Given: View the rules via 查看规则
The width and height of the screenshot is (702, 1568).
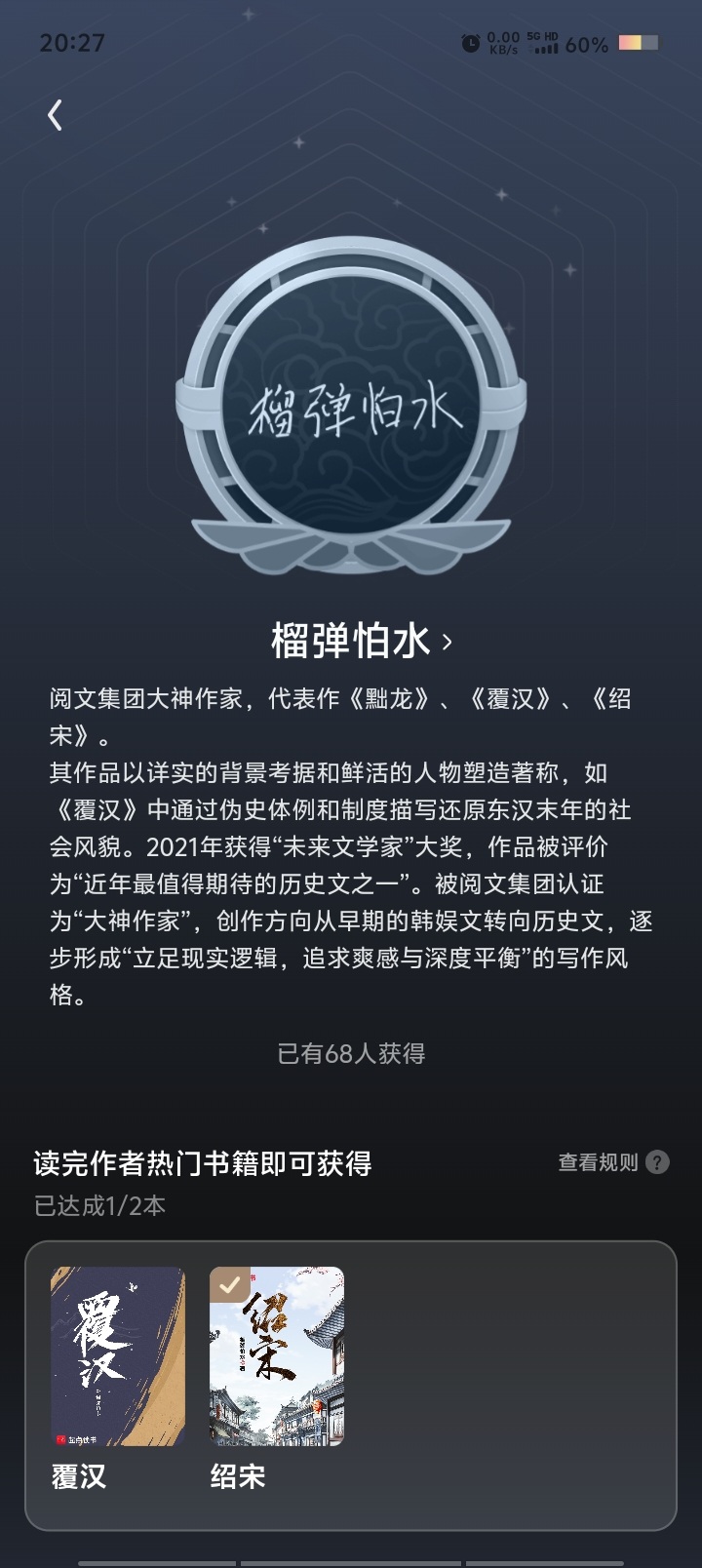Looking at the screenshot, I should (613, 1162).
